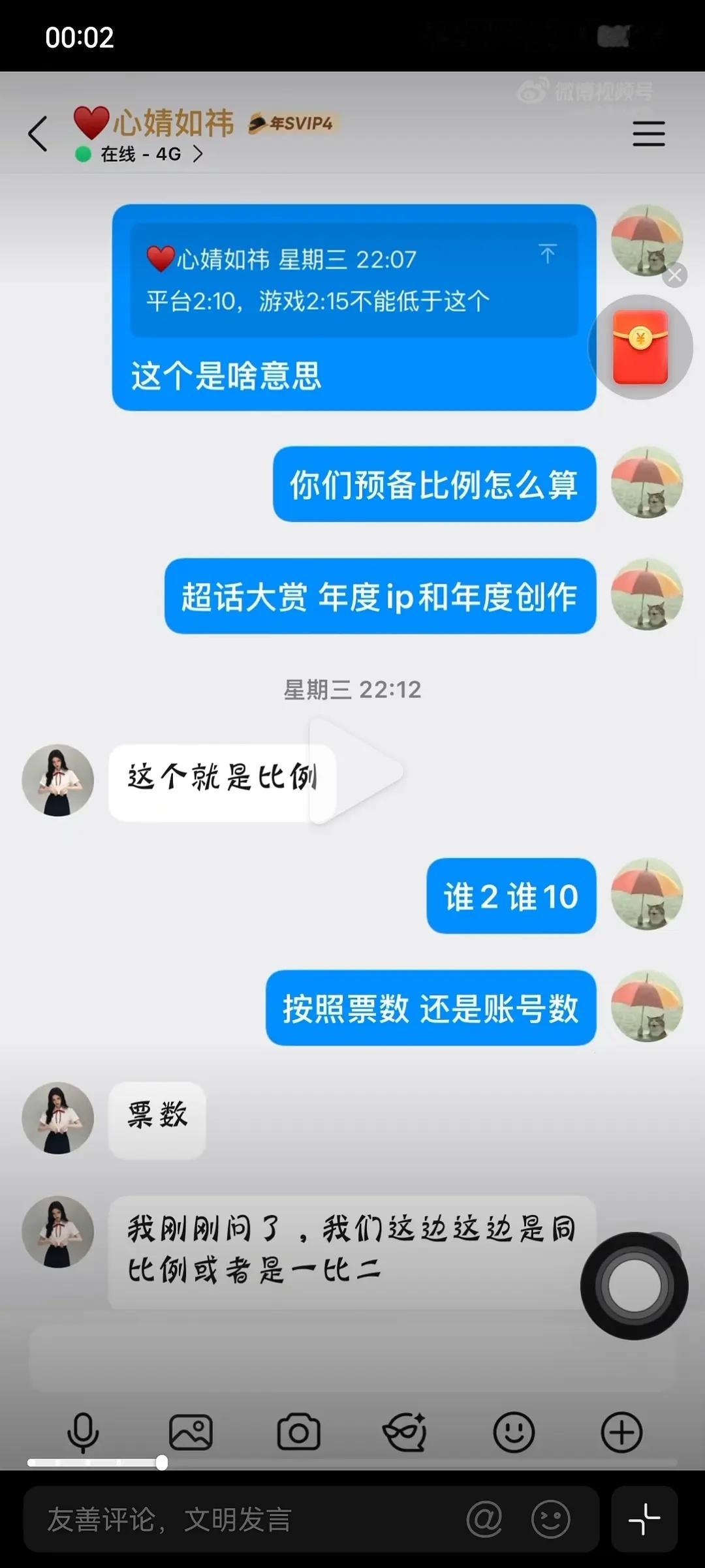The height and width of the screenshot is (1568, 705).
Task: Open the red envelope sticker
Action: click(x=640, y=348)
